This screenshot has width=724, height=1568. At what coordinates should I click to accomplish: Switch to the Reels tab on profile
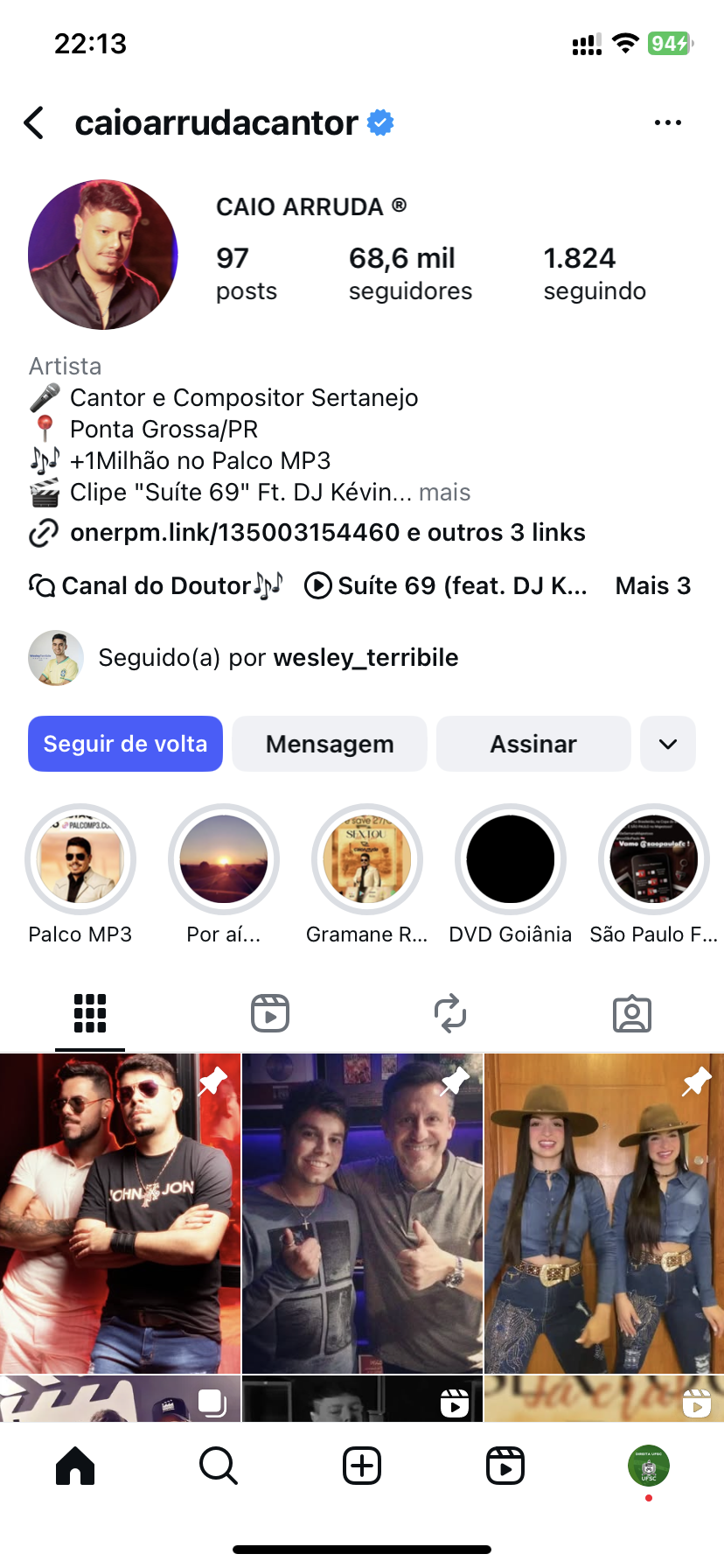pos(270,1013)
